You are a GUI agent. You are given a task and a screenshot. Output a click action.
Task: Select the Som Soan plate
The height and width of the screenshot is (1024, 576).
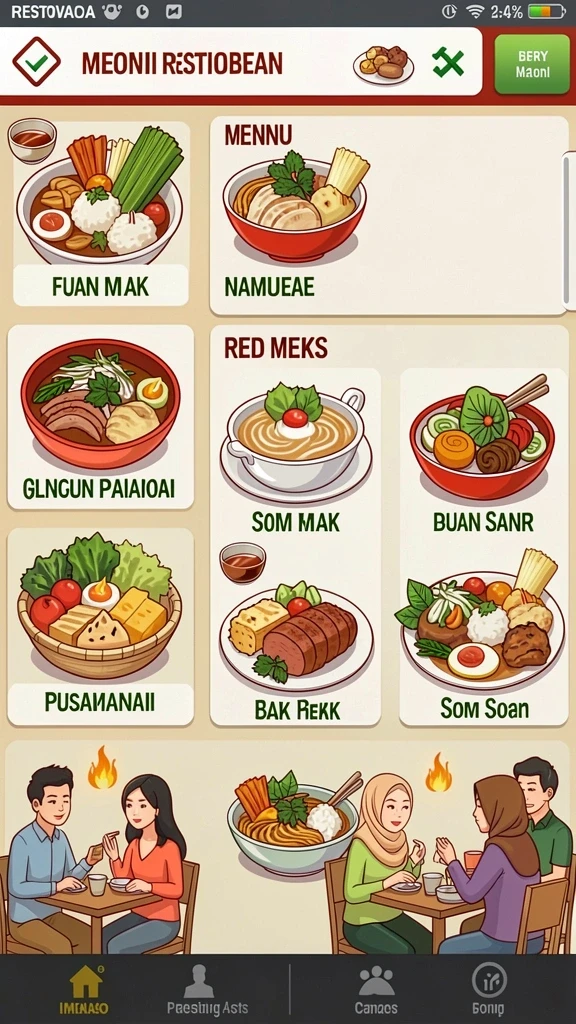click(483, 633)
